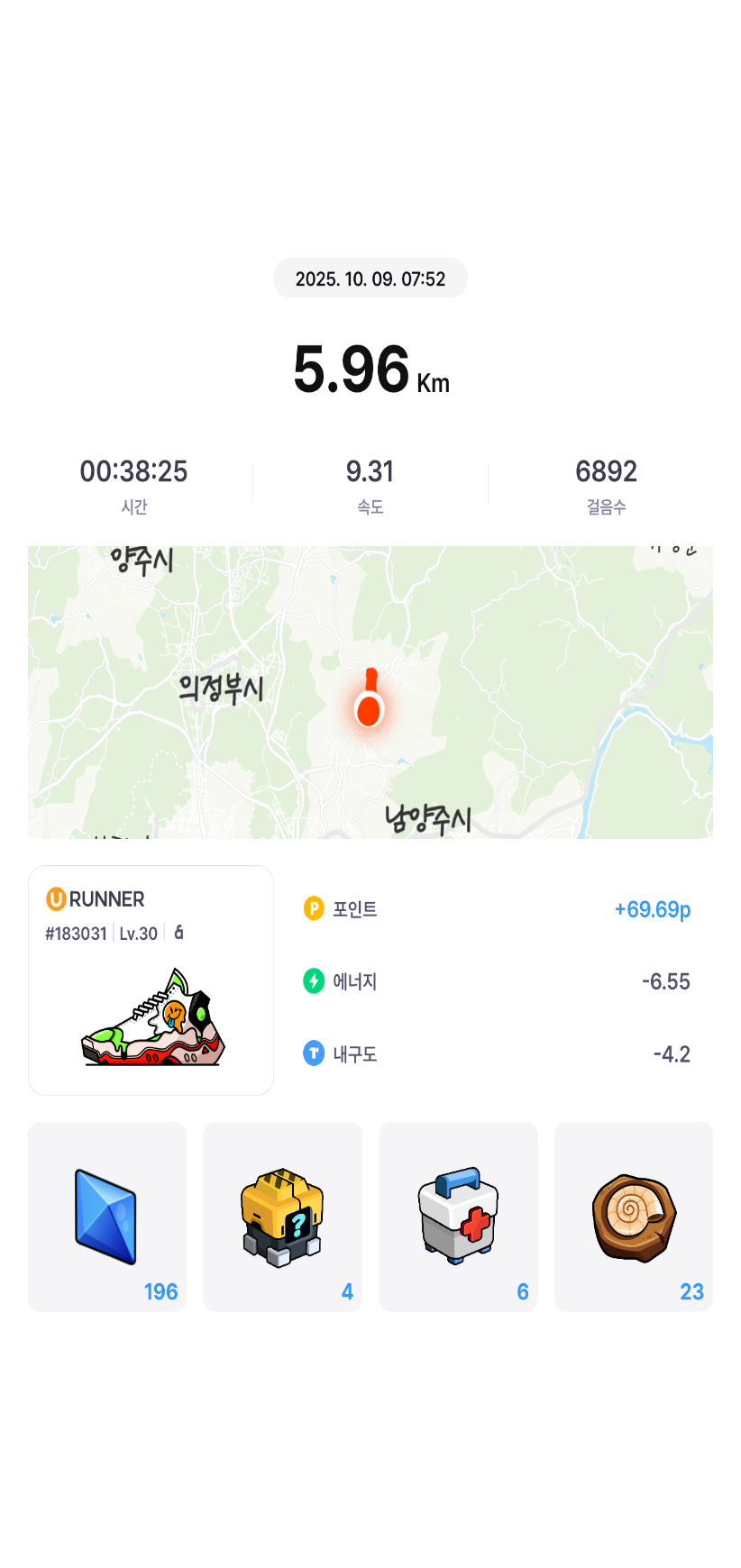The width and height of the screenshot is (741, 1568).
Task: Open the route map near 의정부시
Action: (x=370, y=692)
